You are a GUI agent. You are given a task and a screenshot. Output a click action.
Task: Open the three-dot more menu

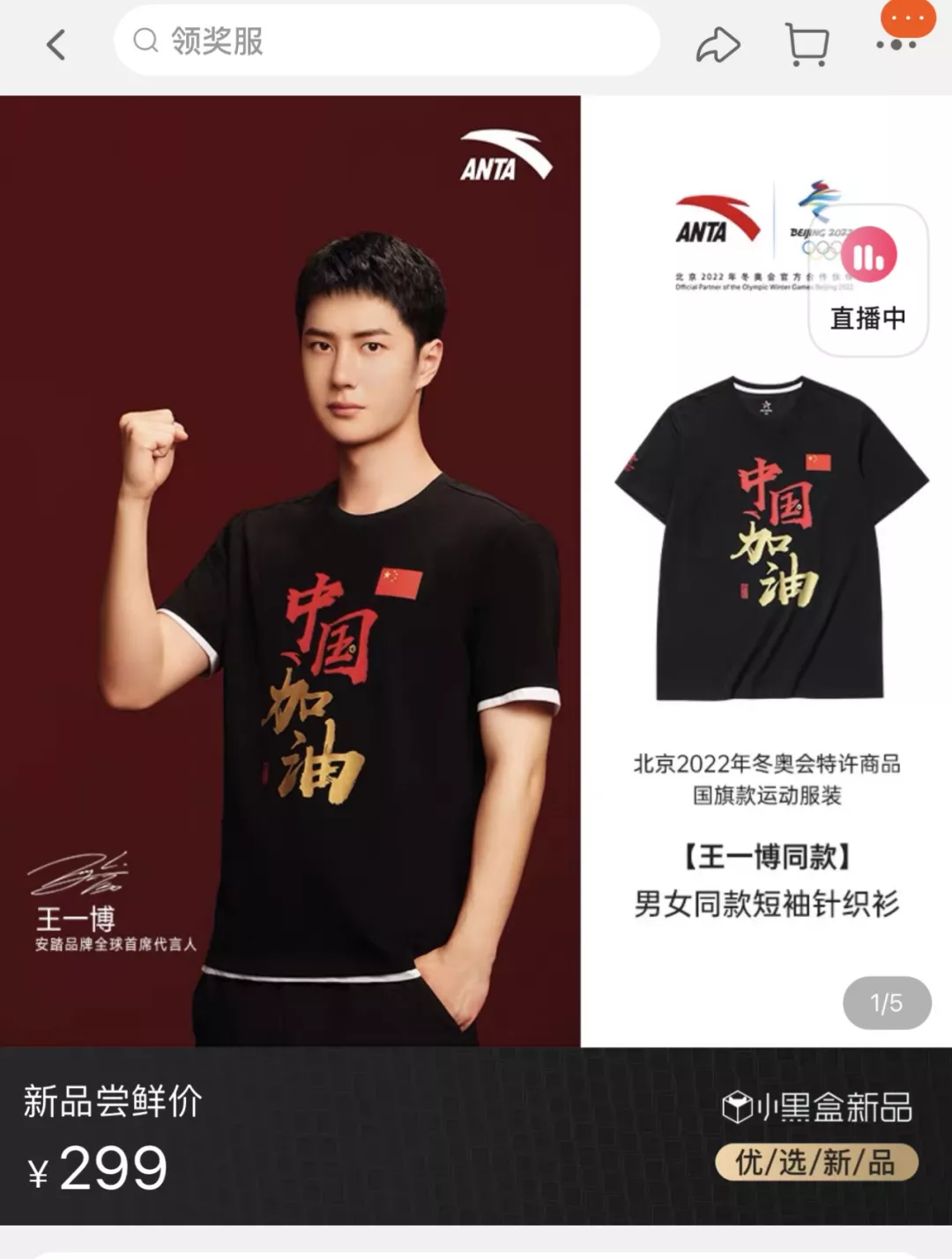[x=896, y=43]
